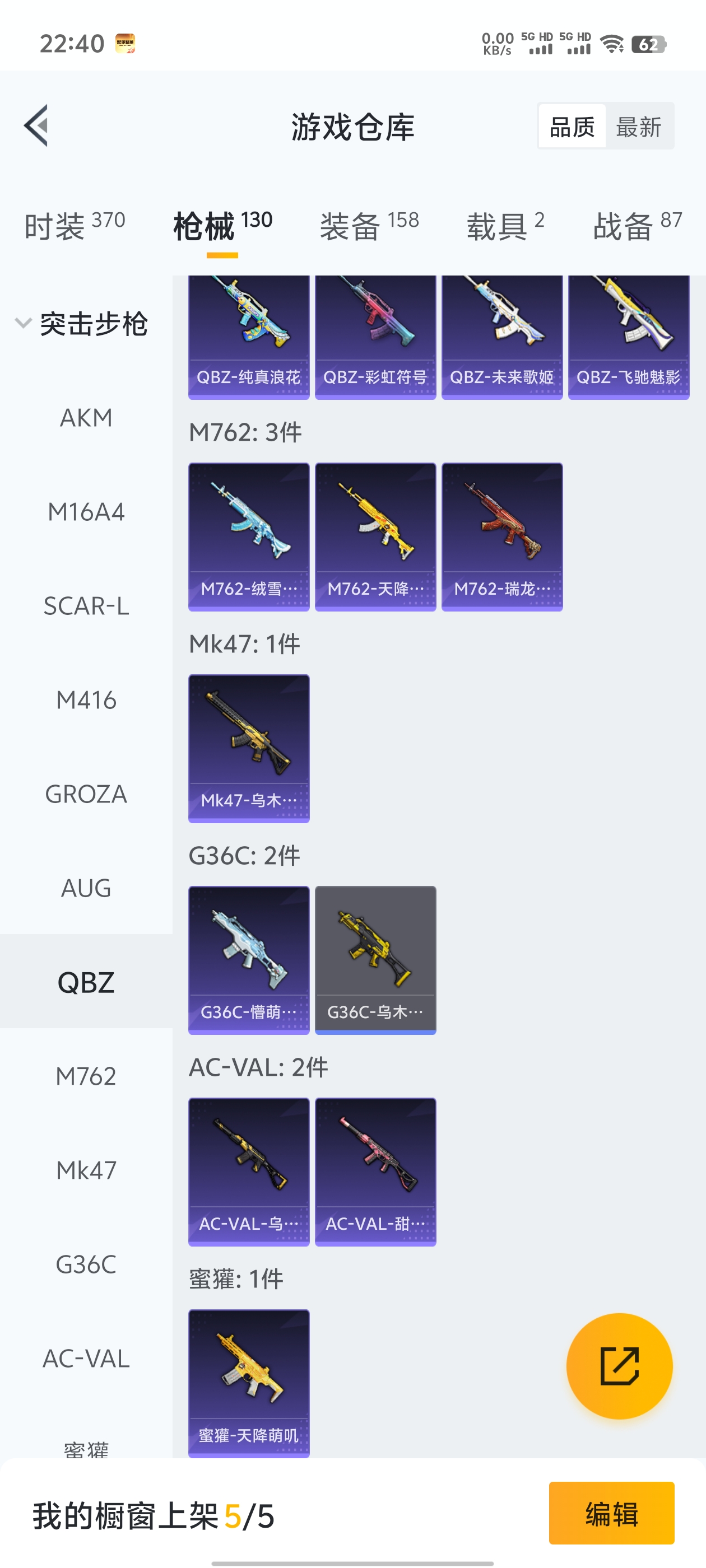The width and height of the screenshot is (706, 1568).
Task: Sort by 最新
Action: click(x=638, y=127)
